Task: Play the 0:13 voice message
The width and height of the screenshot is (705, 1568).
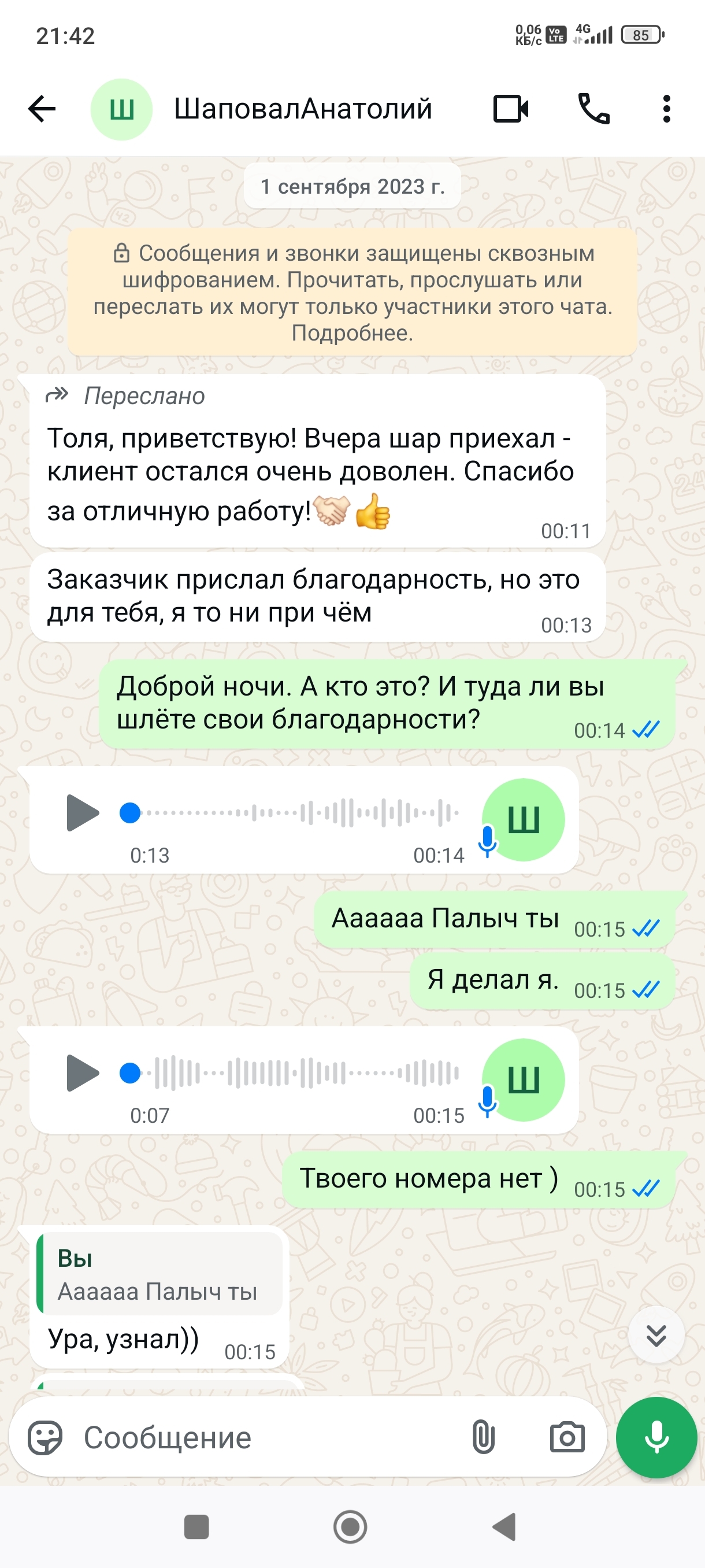Action: point(82,812)
